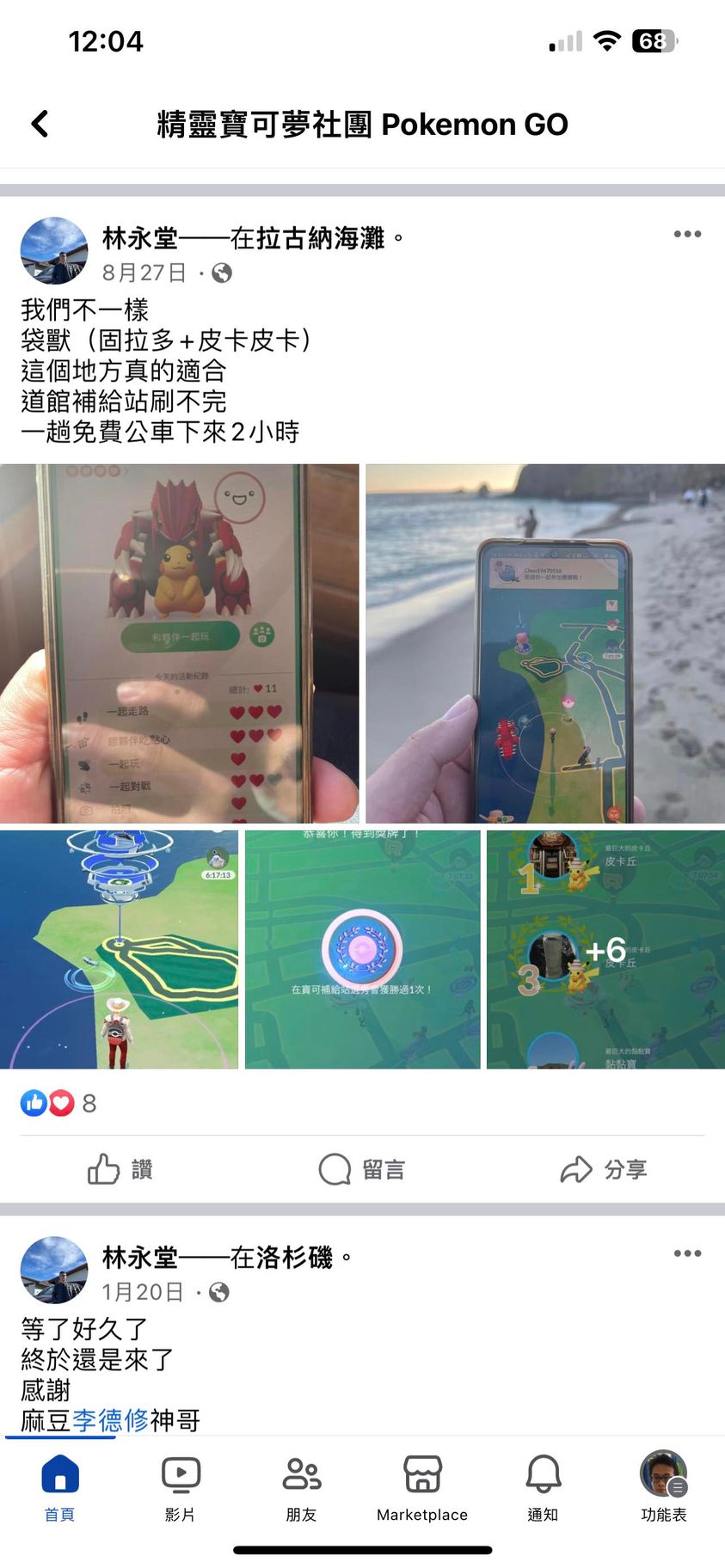The height and width of the screenshot is (1568, 725).
Task: Open the Marketplace tab
Action: tap(422, 1489)
